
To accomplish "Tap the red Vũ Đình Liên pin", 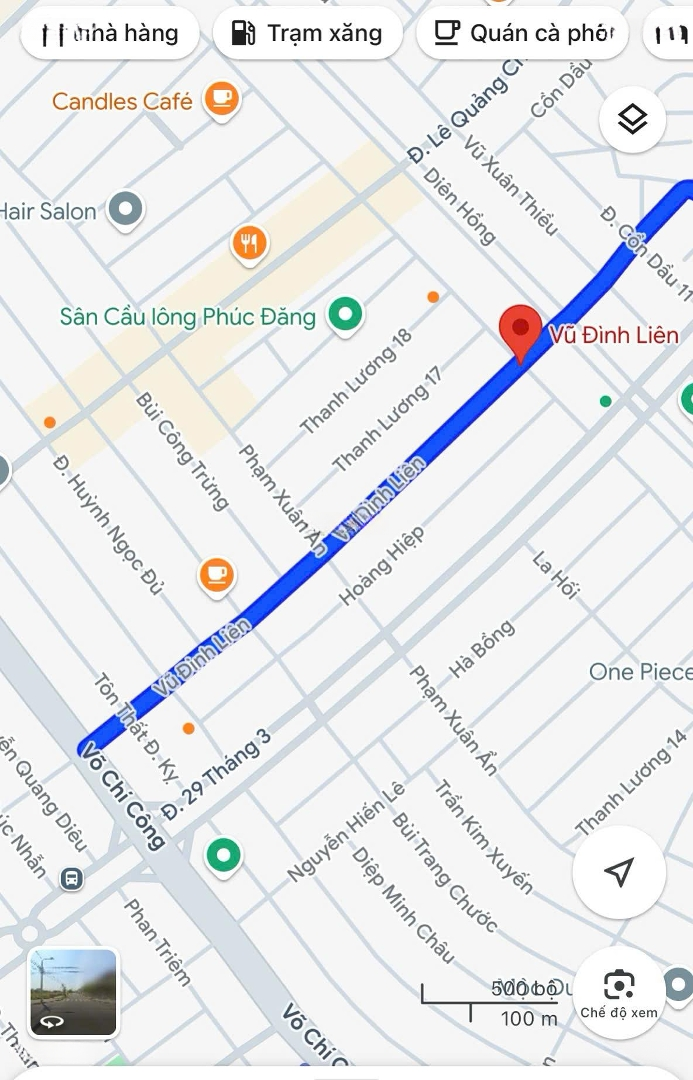I will pyautogui.click(x=520, y=332).
